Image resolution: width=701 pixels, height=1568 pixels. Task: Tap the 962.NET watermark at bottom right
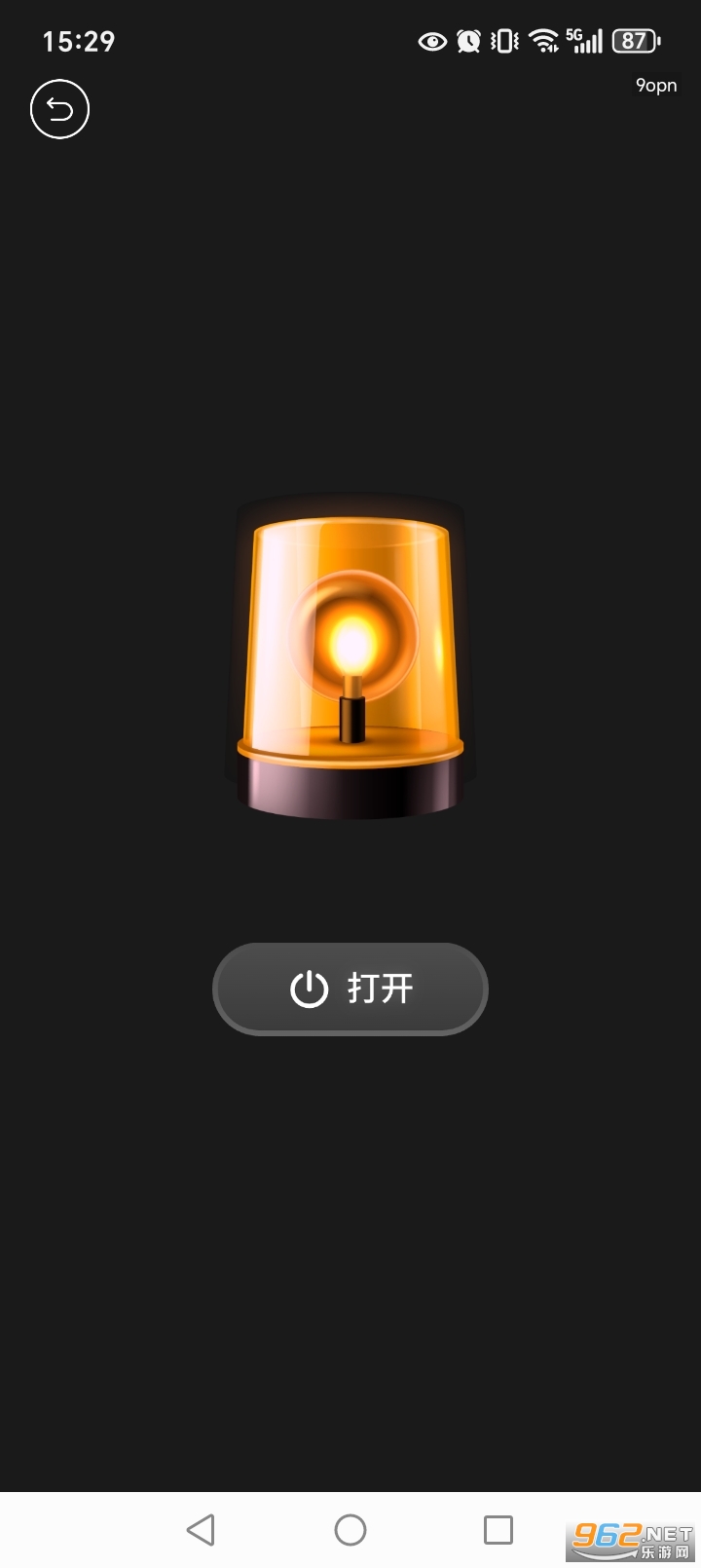pyautogui.click(x=631, y=1531)
